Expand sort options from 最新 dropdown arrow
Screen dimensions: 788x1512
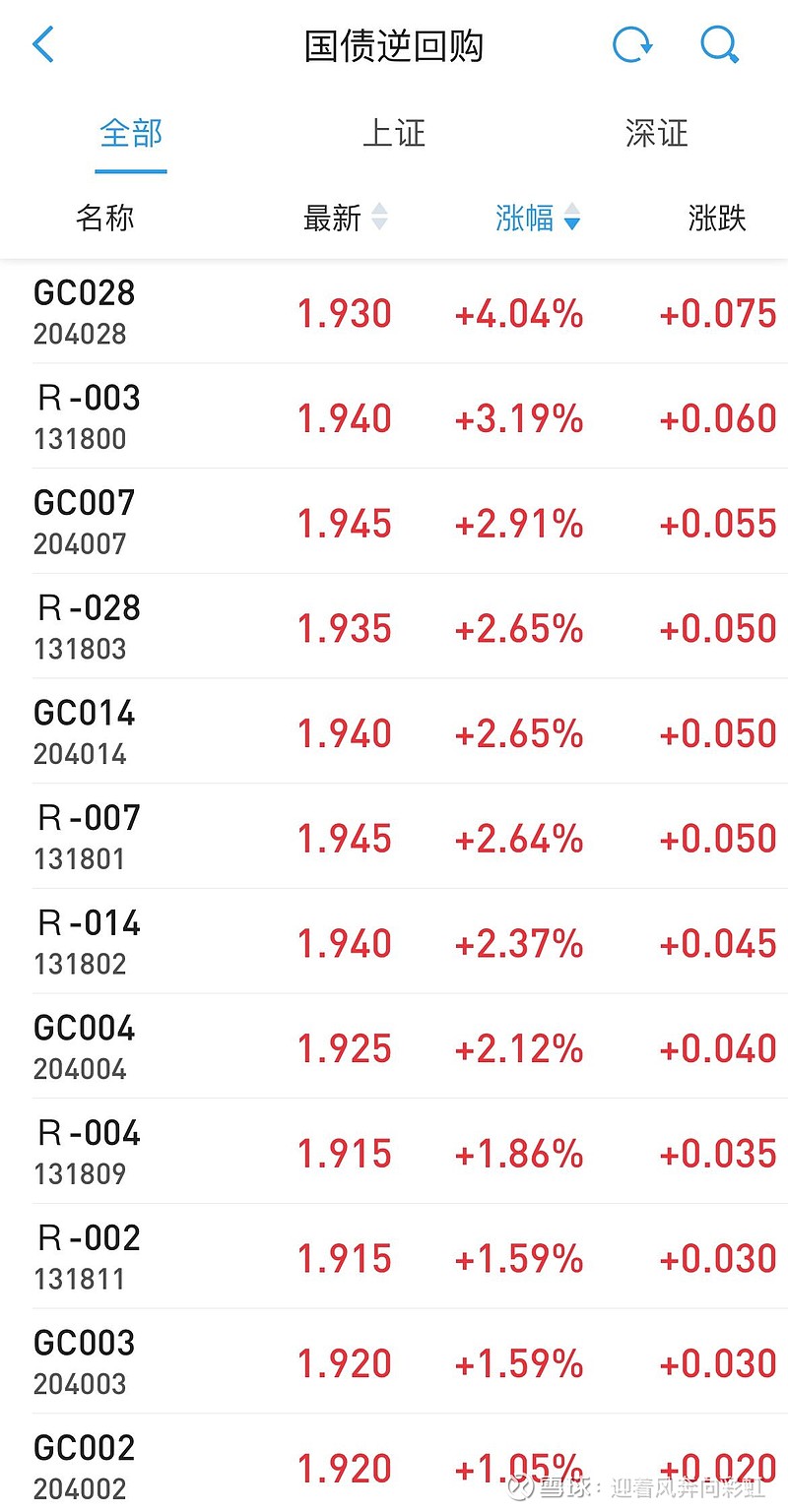[378, 220]
